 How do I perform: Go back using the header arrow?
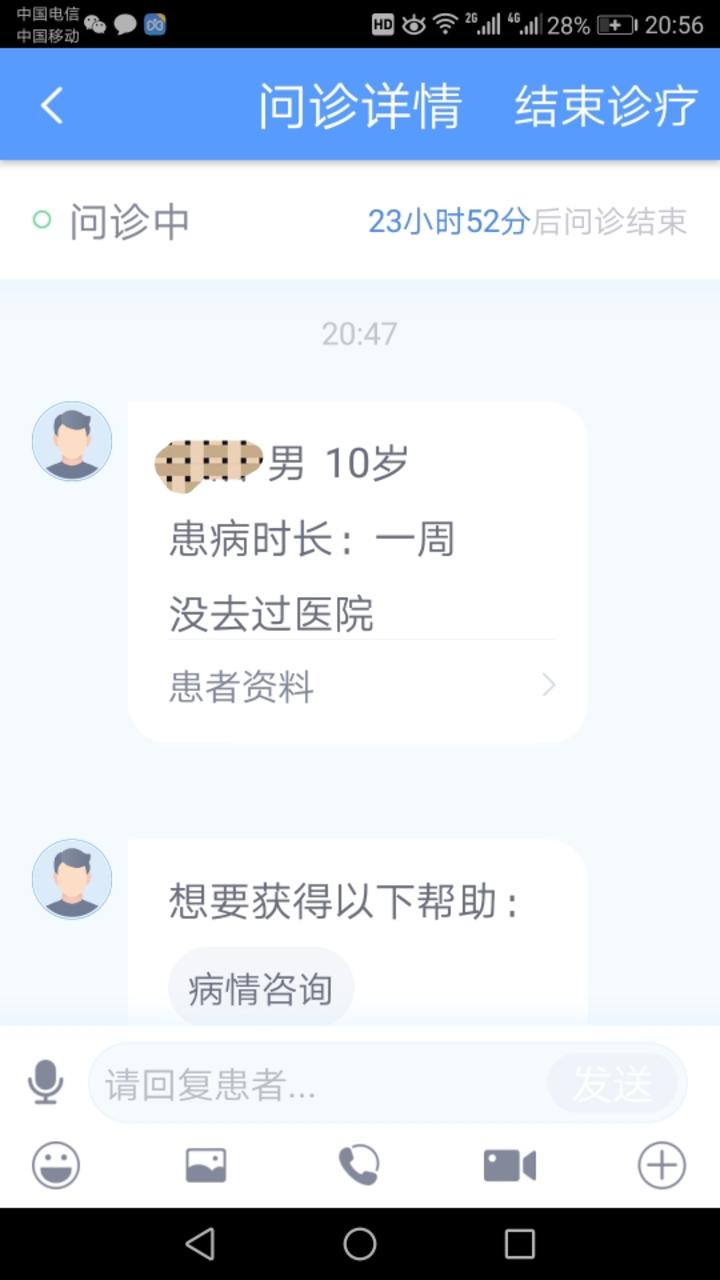(52, 105)
